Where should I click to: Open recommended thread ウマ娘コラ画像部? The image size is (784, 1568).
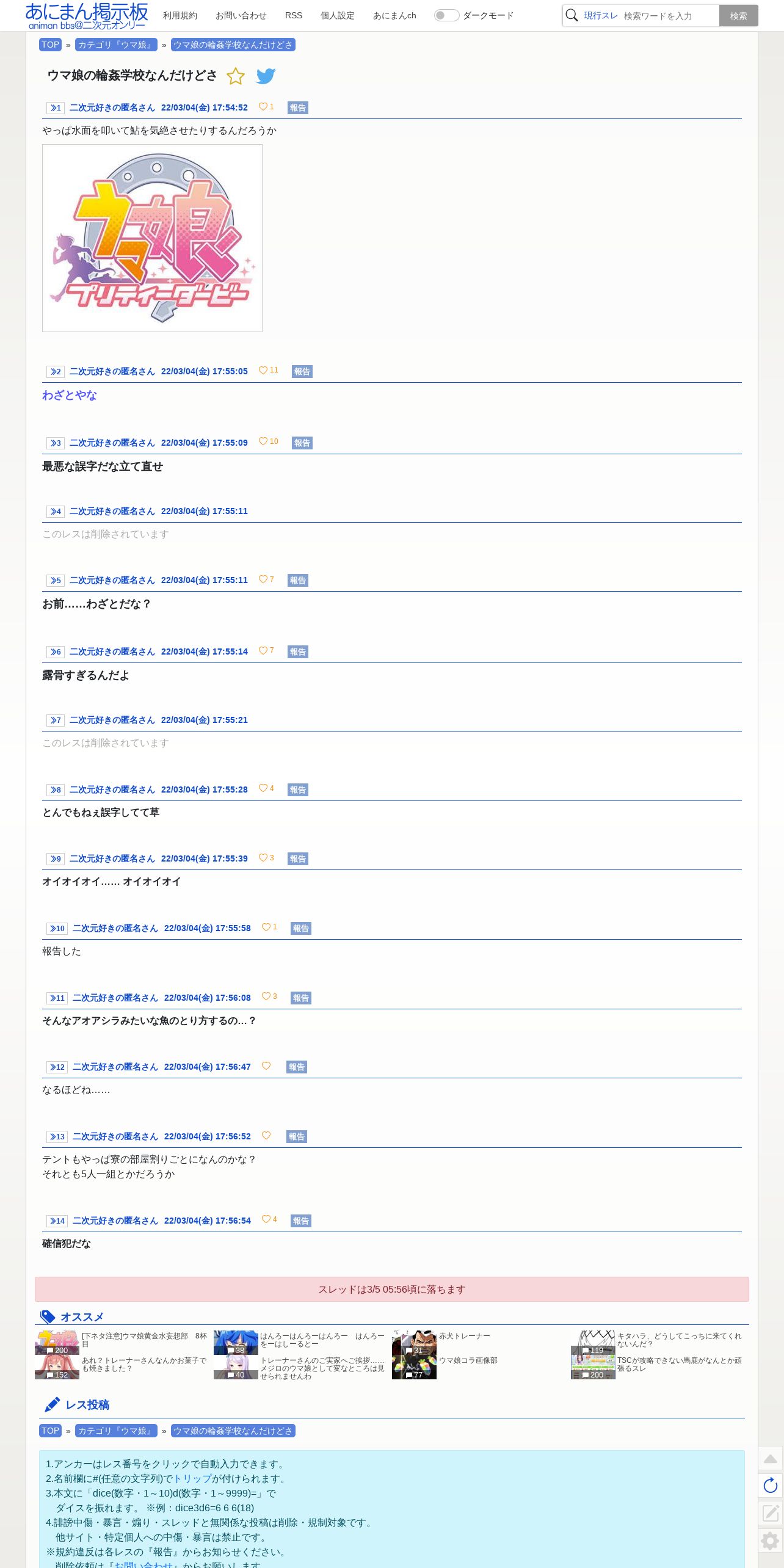click(468, 1360)
